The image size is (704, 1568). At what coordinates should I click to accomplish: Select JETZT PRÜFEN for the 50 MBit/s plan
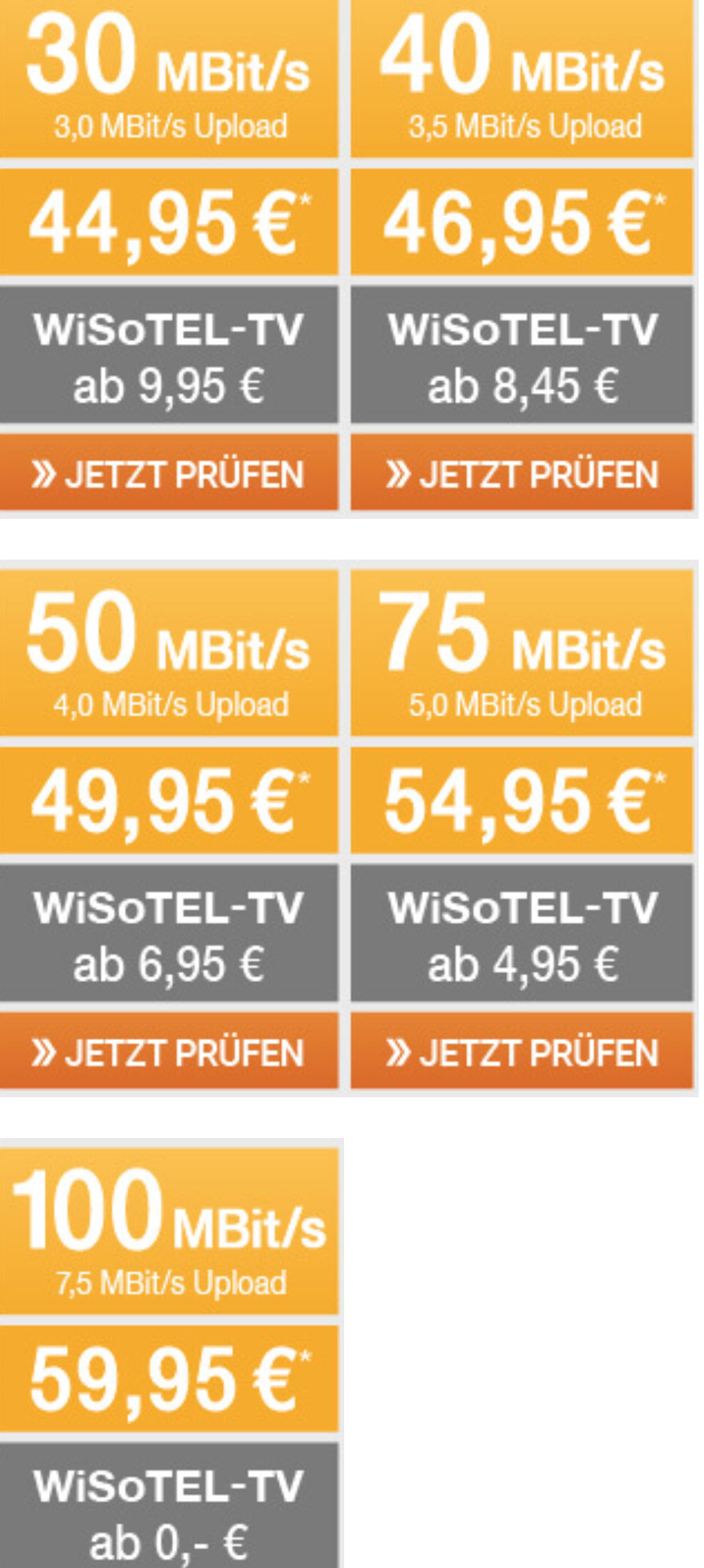[x=169, y=1052]
